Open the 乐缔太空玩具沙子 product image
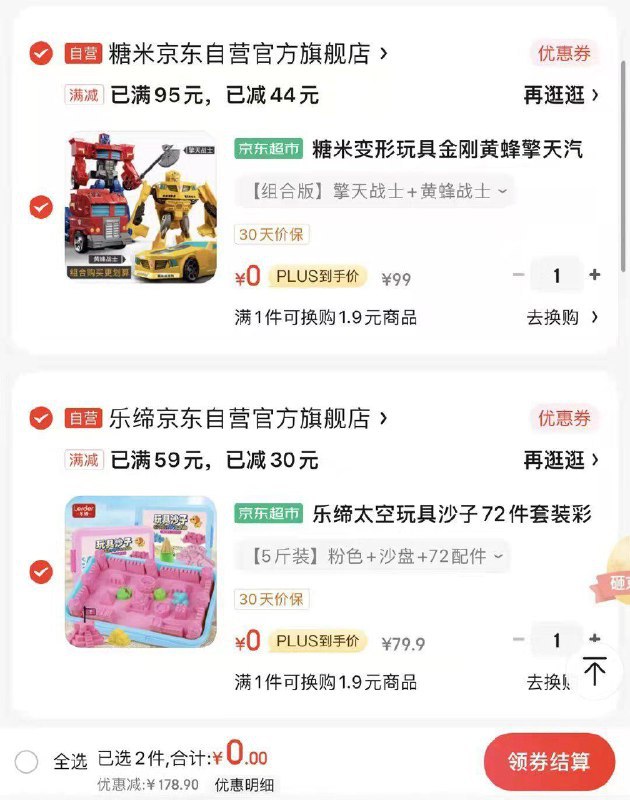Screen dimensions: 630x800 tap(140, 572)
